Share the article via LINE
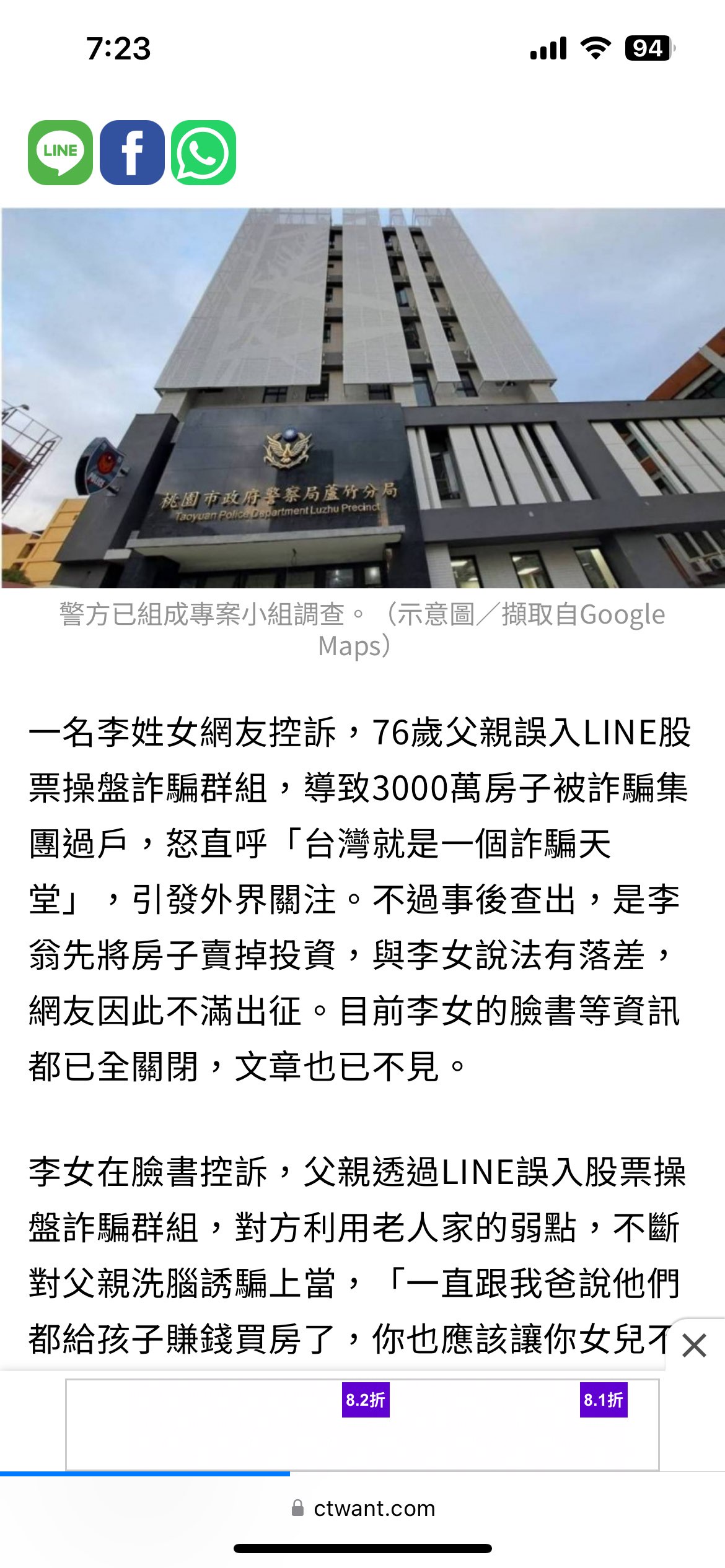Screen dimensions: 725x1568 (60, 152)
